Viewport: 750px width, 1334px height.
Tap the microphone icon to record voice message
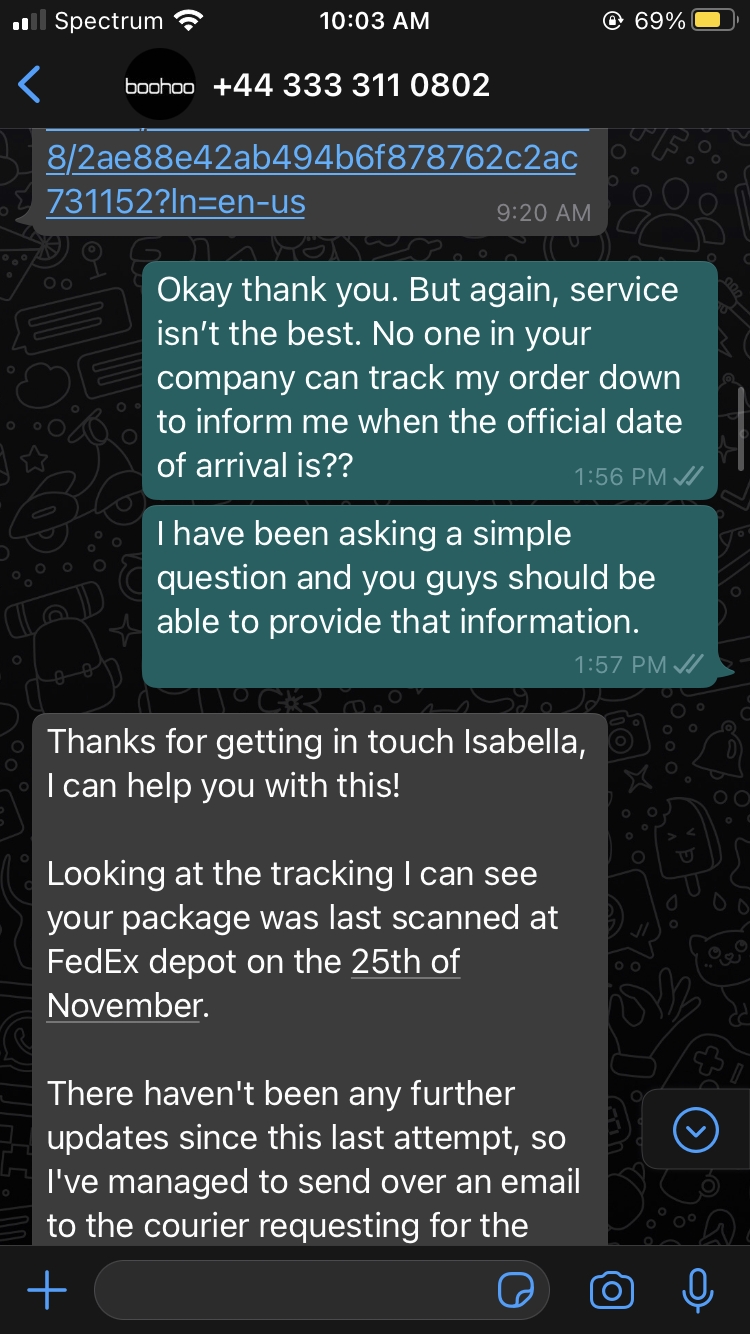coord(696,1290)
